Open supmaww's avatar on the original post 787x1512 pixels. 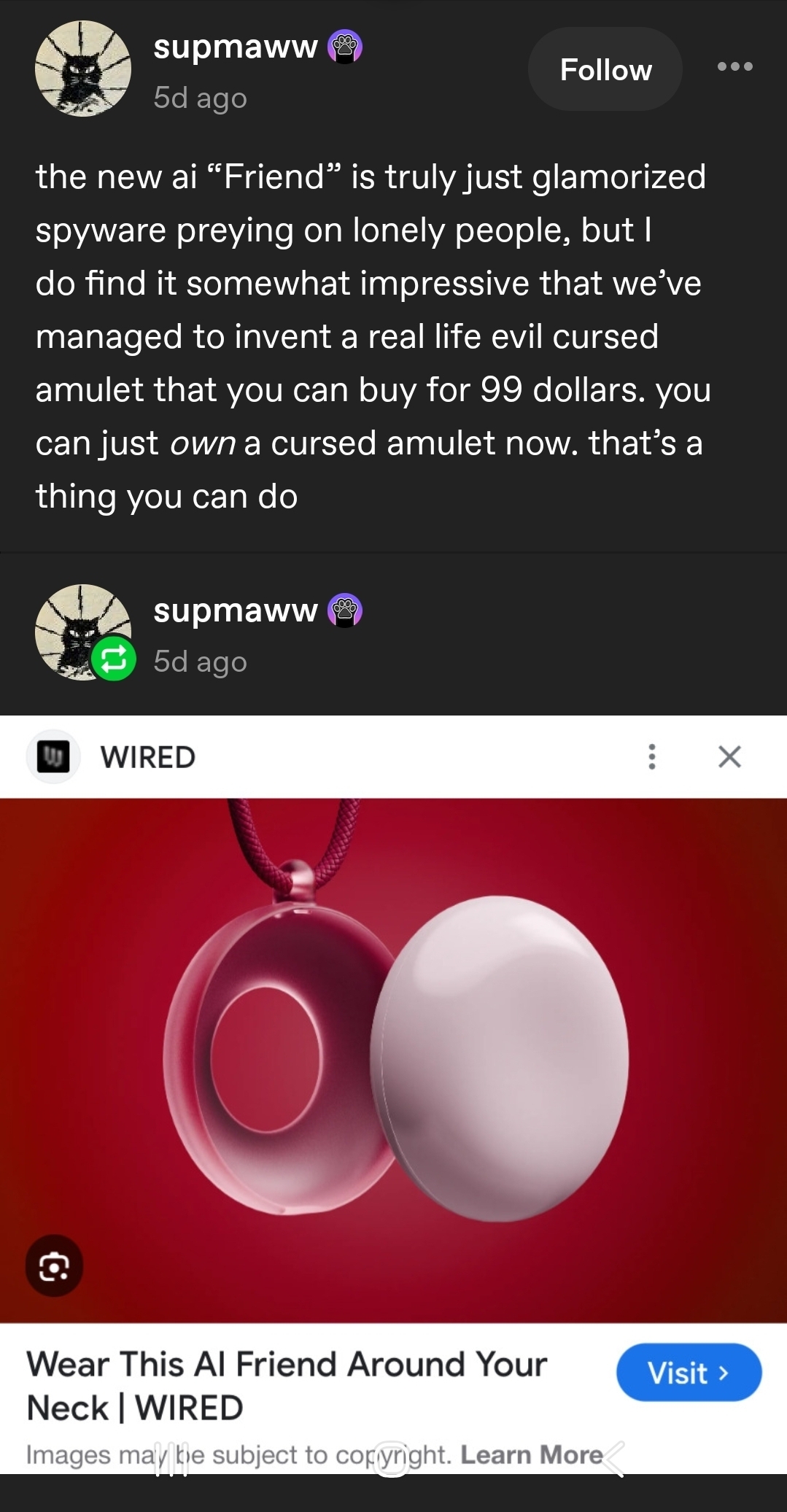[x=83, y=69]
